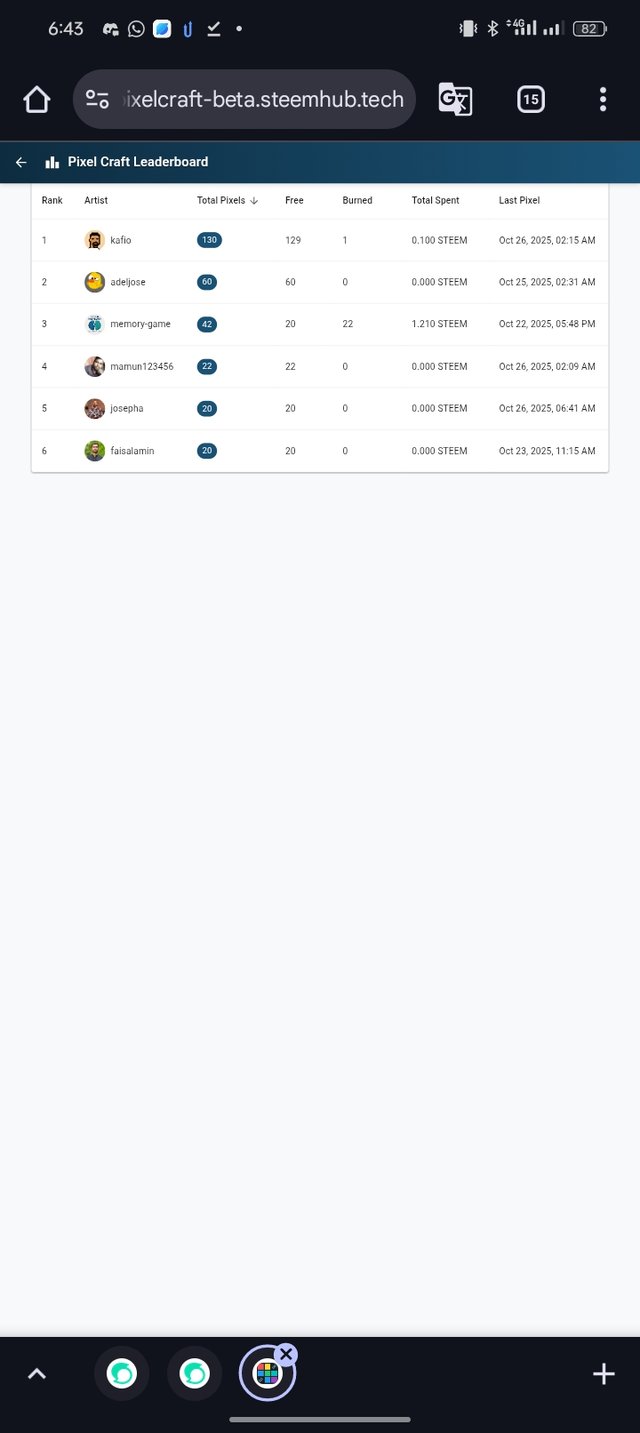Open artist kafio's row
Viewport: 640px width, 1433px height.
tap(120, 240)
